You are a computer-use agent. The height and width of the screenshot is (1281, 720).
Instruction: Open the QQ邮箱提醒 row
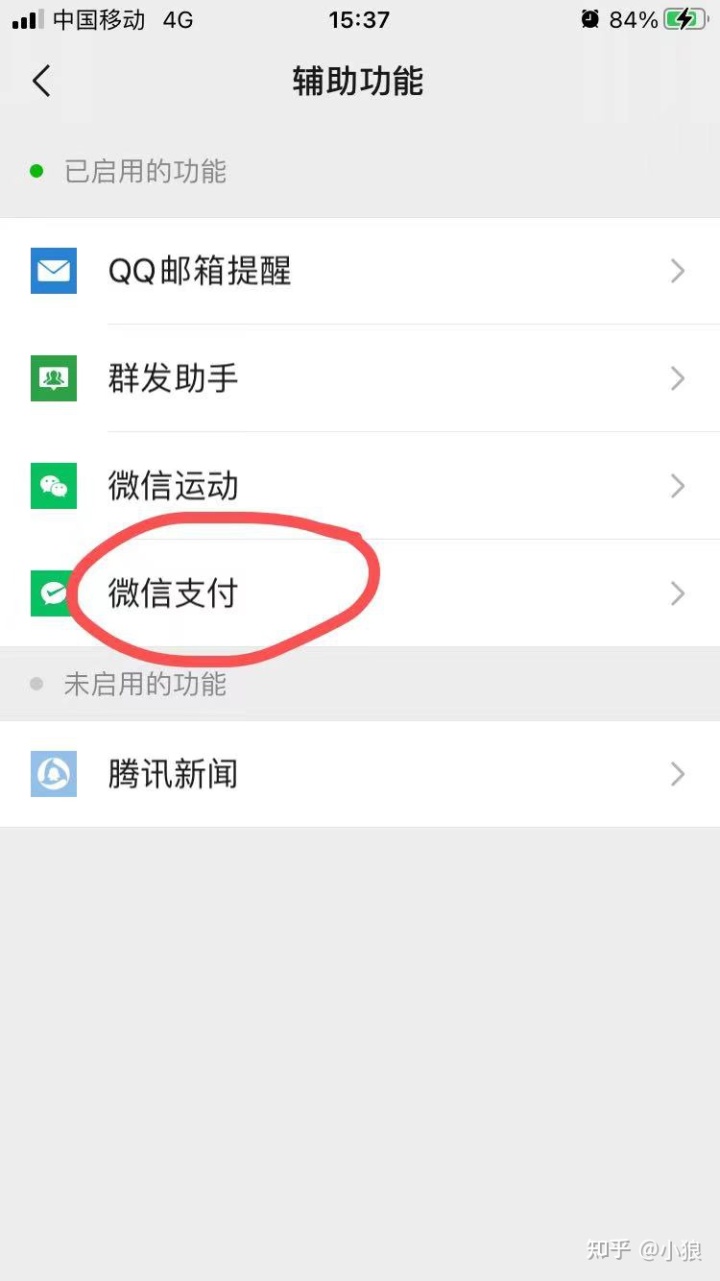point(360,271)
